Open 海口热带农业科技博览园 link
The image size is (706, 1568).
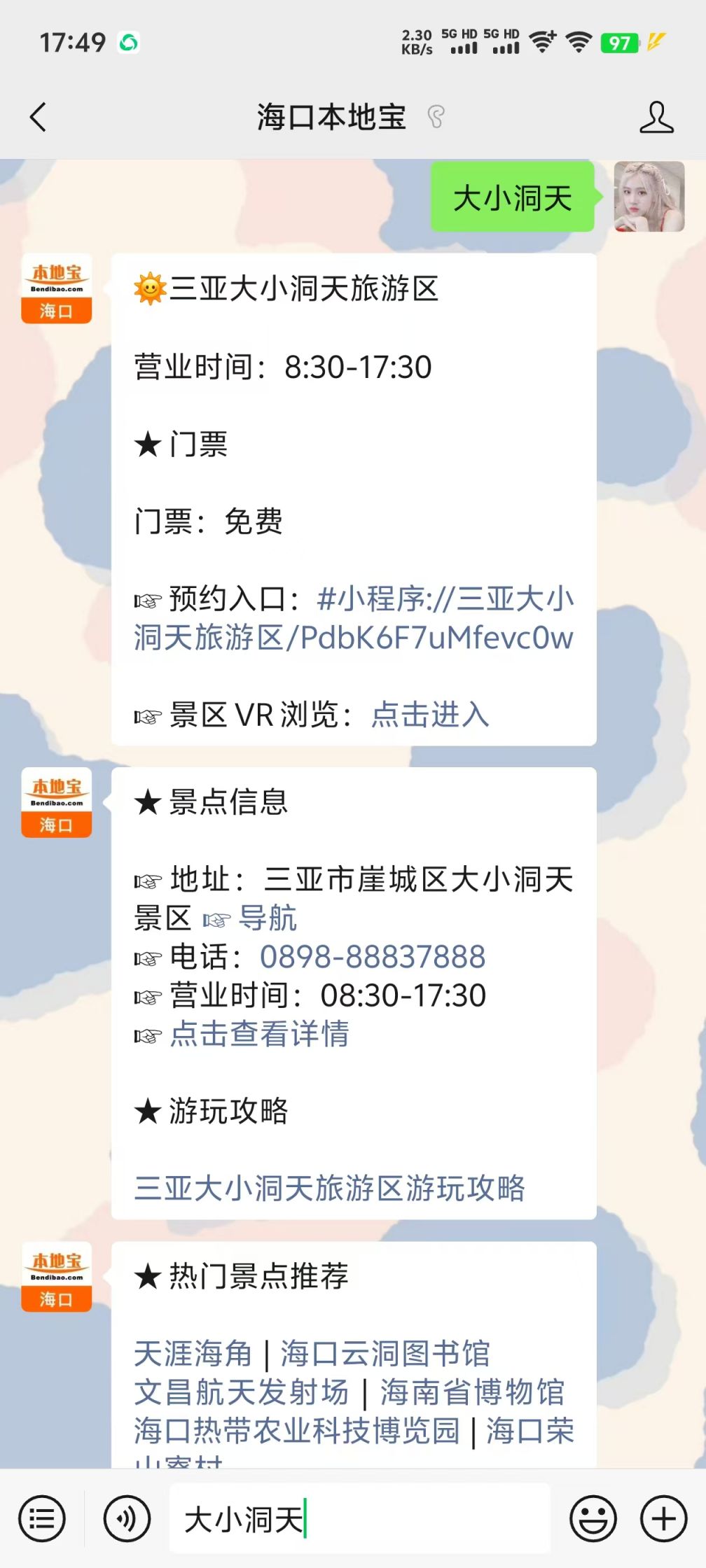pyautogui.click(x=297, y=1431)
